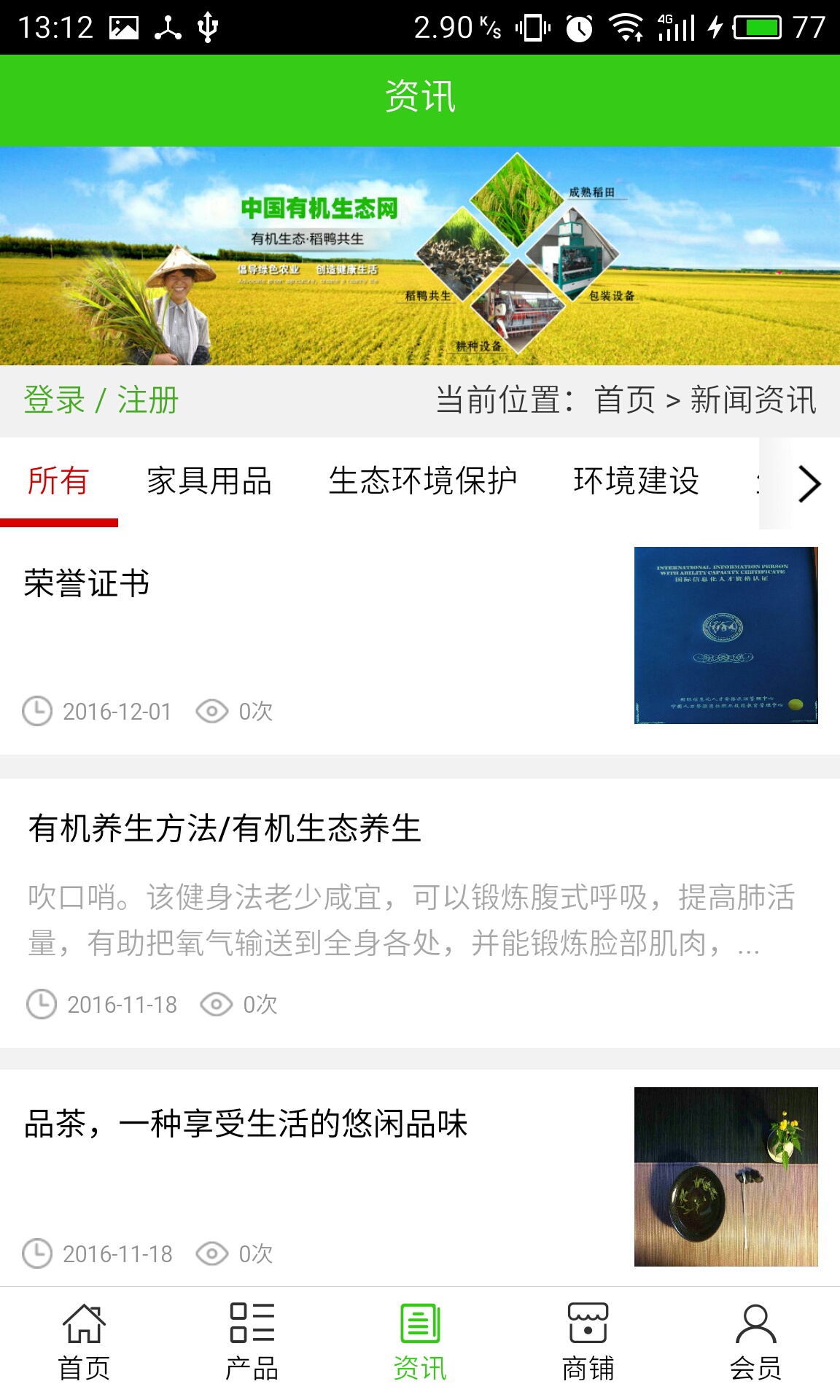Switch to the 商铺 tab
Screen dimensions: 840x1400
[x=588, y=1342]
